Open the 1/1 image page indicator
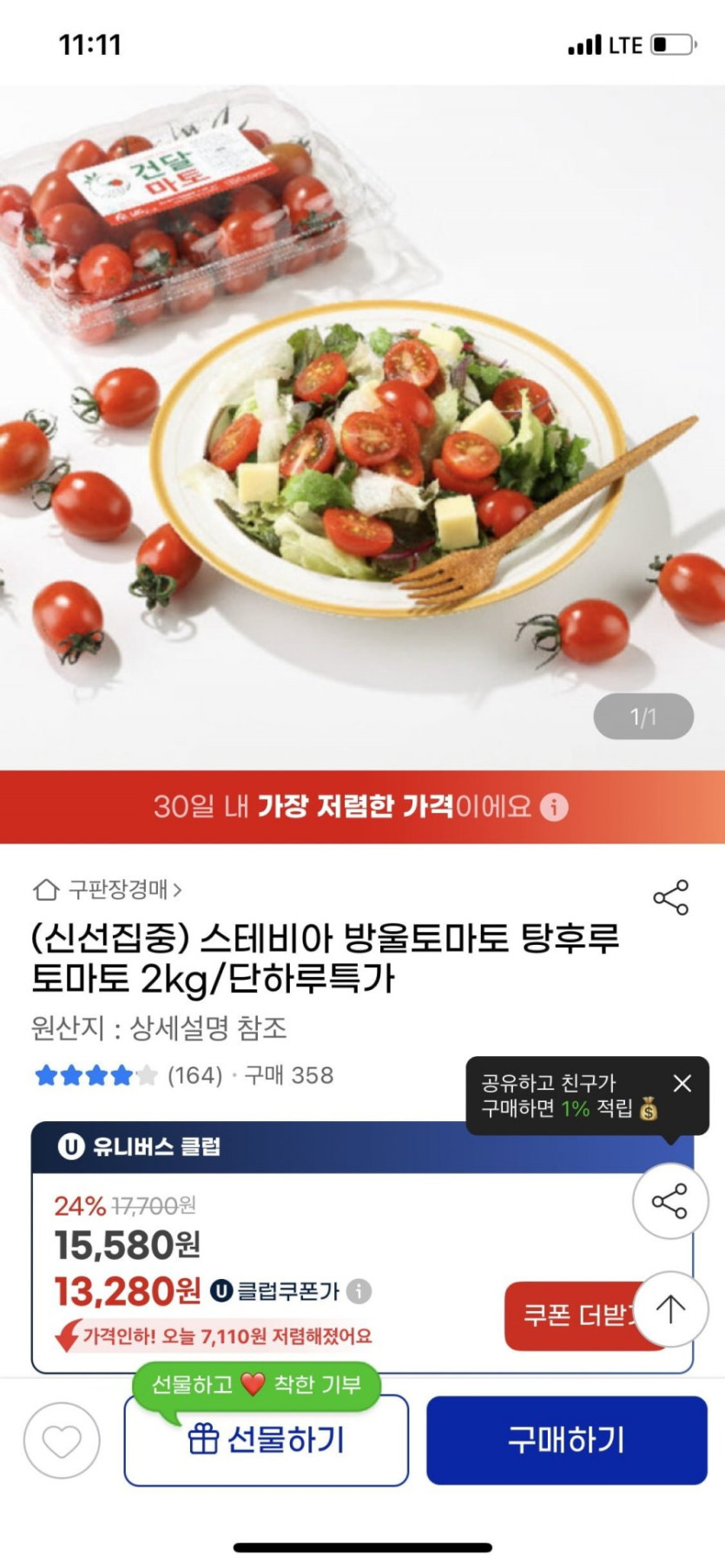This screenshot has height=1568, width=725. 643,715
